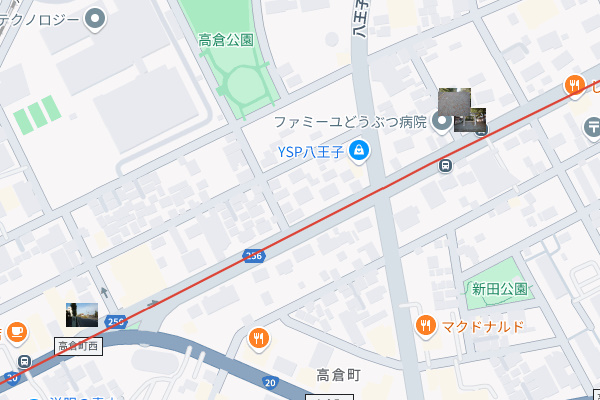
Task: Open the 高倉公園 park label
Action: click(x=227, y=41)
